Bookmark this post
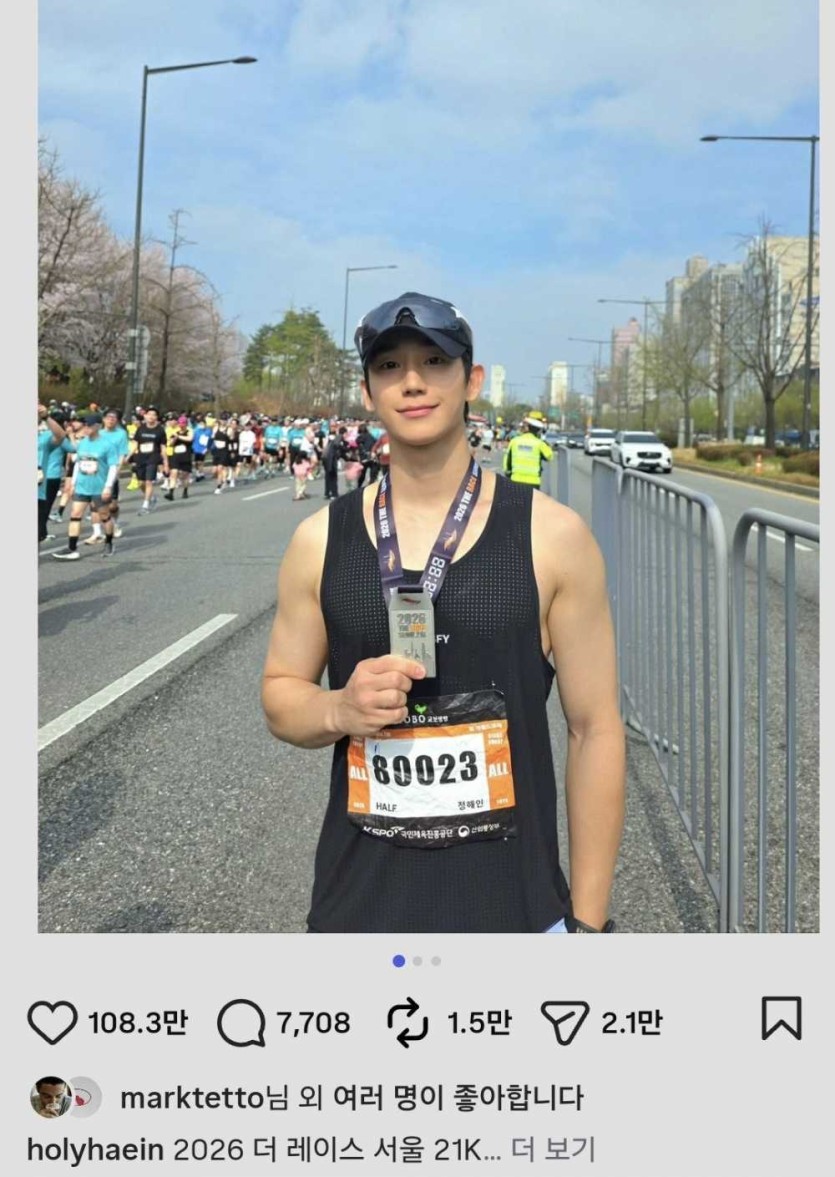The height and width of the screenshot is (1177, 835). point(781,1019)
